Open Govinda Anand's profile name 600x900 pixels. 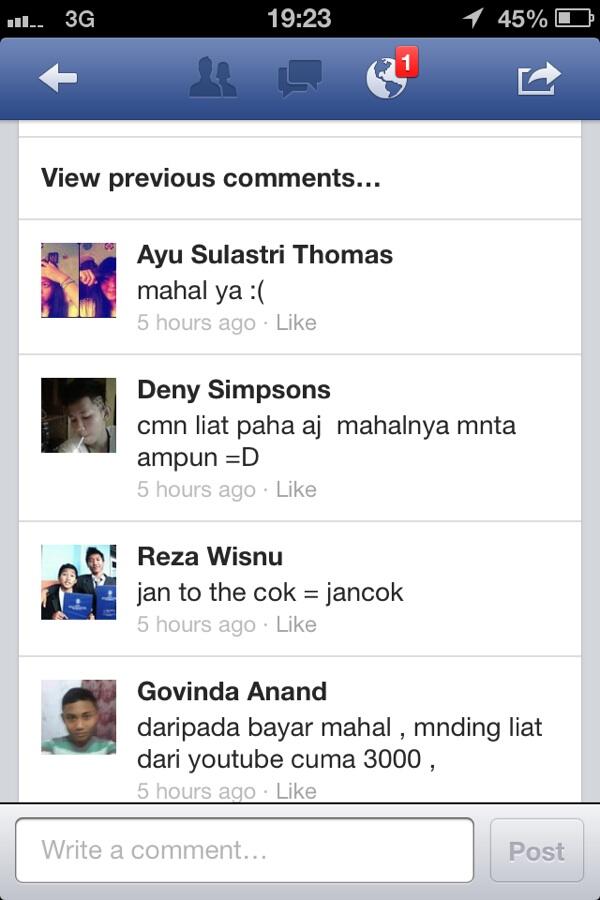(231, 692)
